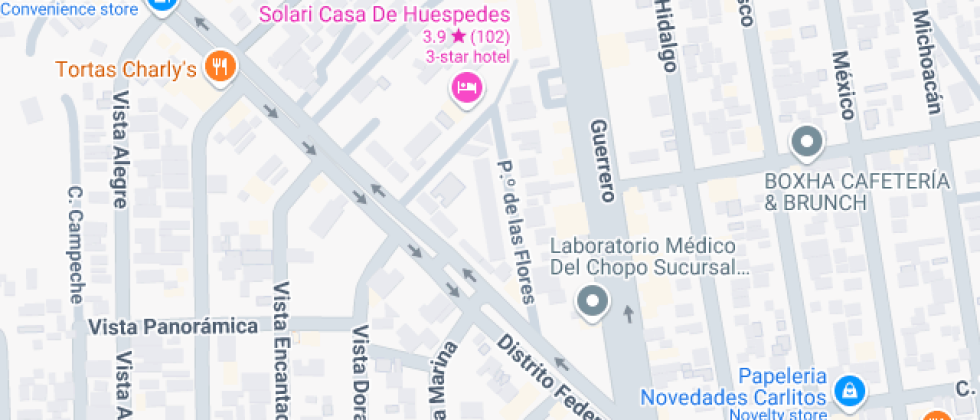
Task: Open Laboratorio Médico Del Chopo marker
Action: tap(593, 300)
